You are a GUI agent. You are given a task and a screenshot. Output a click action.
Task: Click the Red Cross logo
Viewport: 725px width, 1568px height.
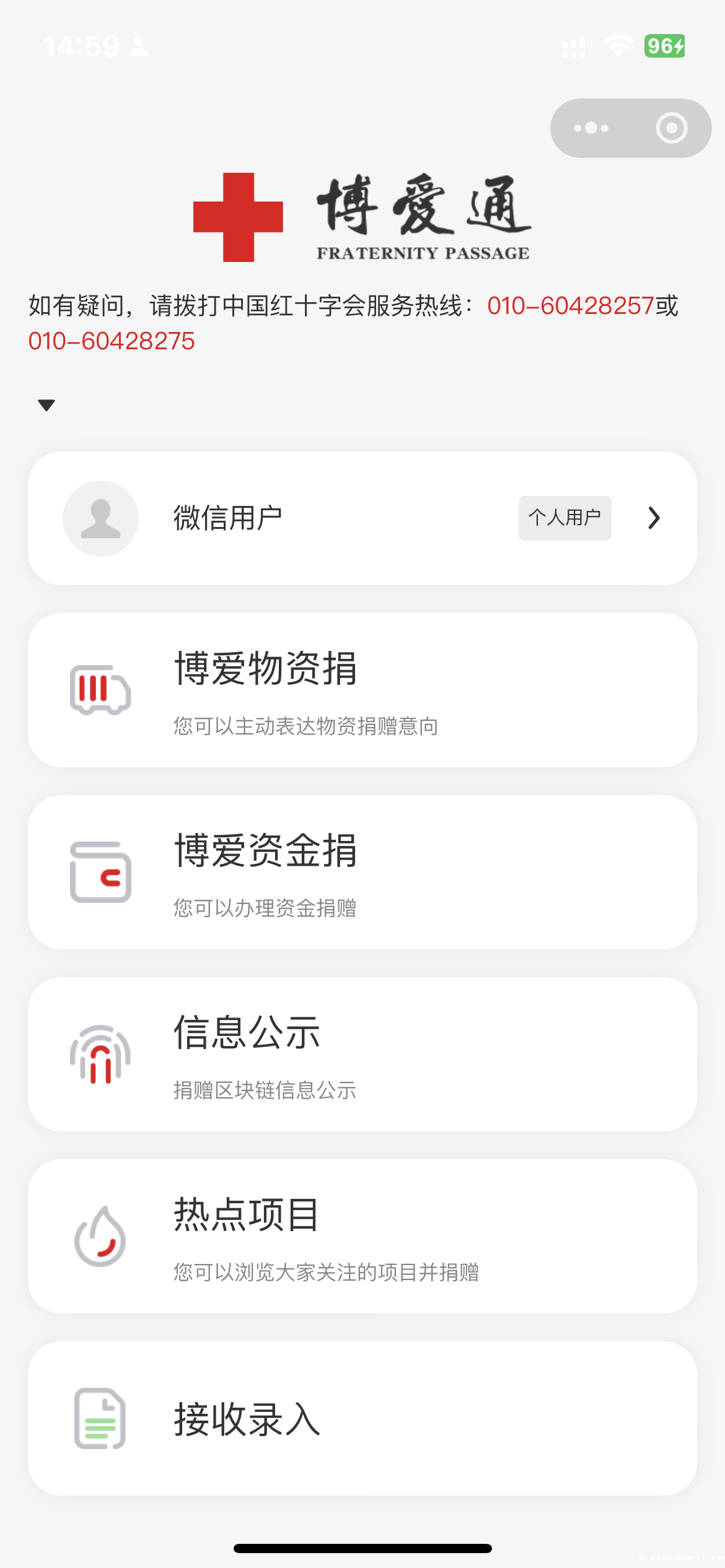pyautogui.click(x=240, y=217)
